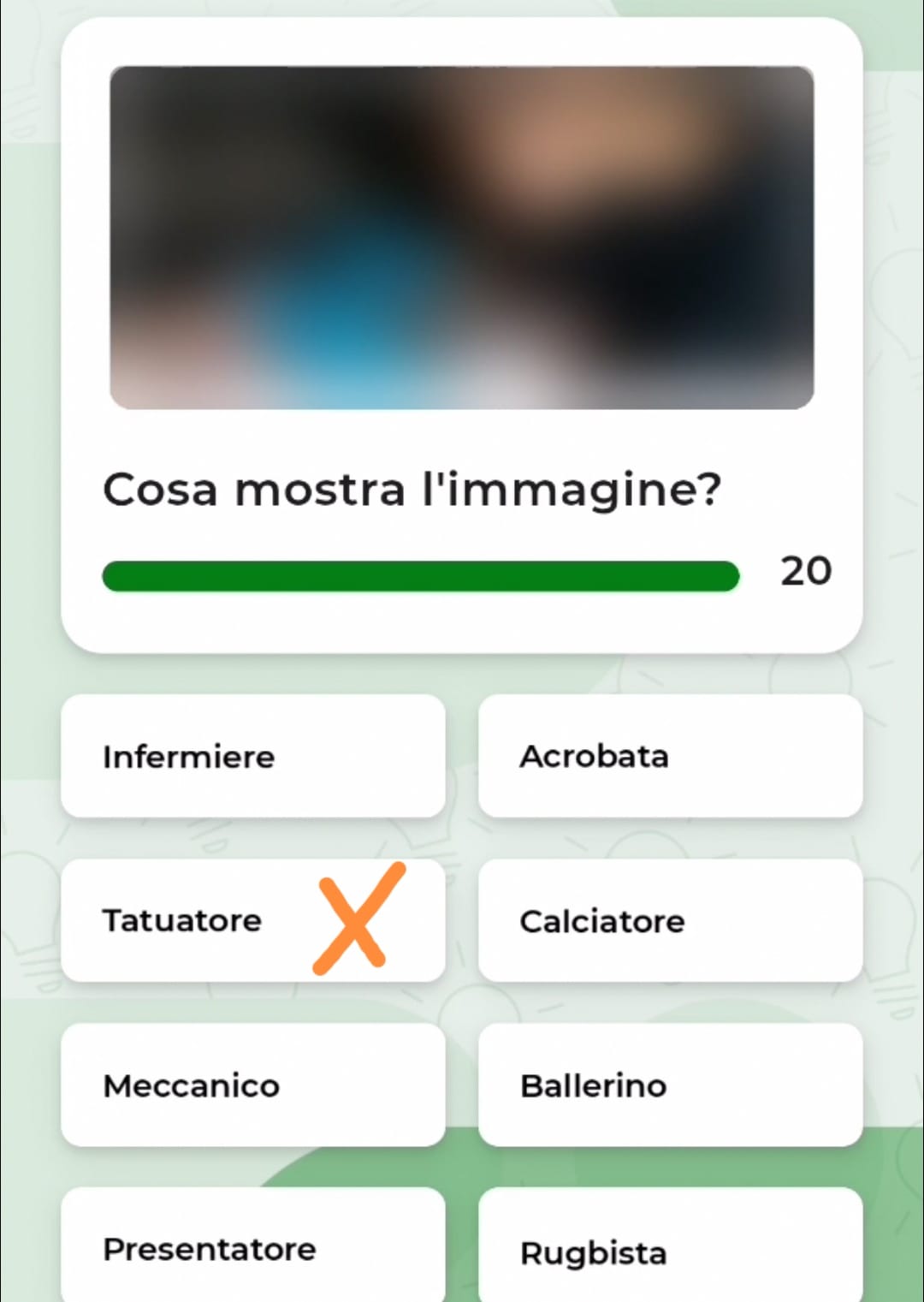Choose Acrobata as the answer

tap(670, 756)
